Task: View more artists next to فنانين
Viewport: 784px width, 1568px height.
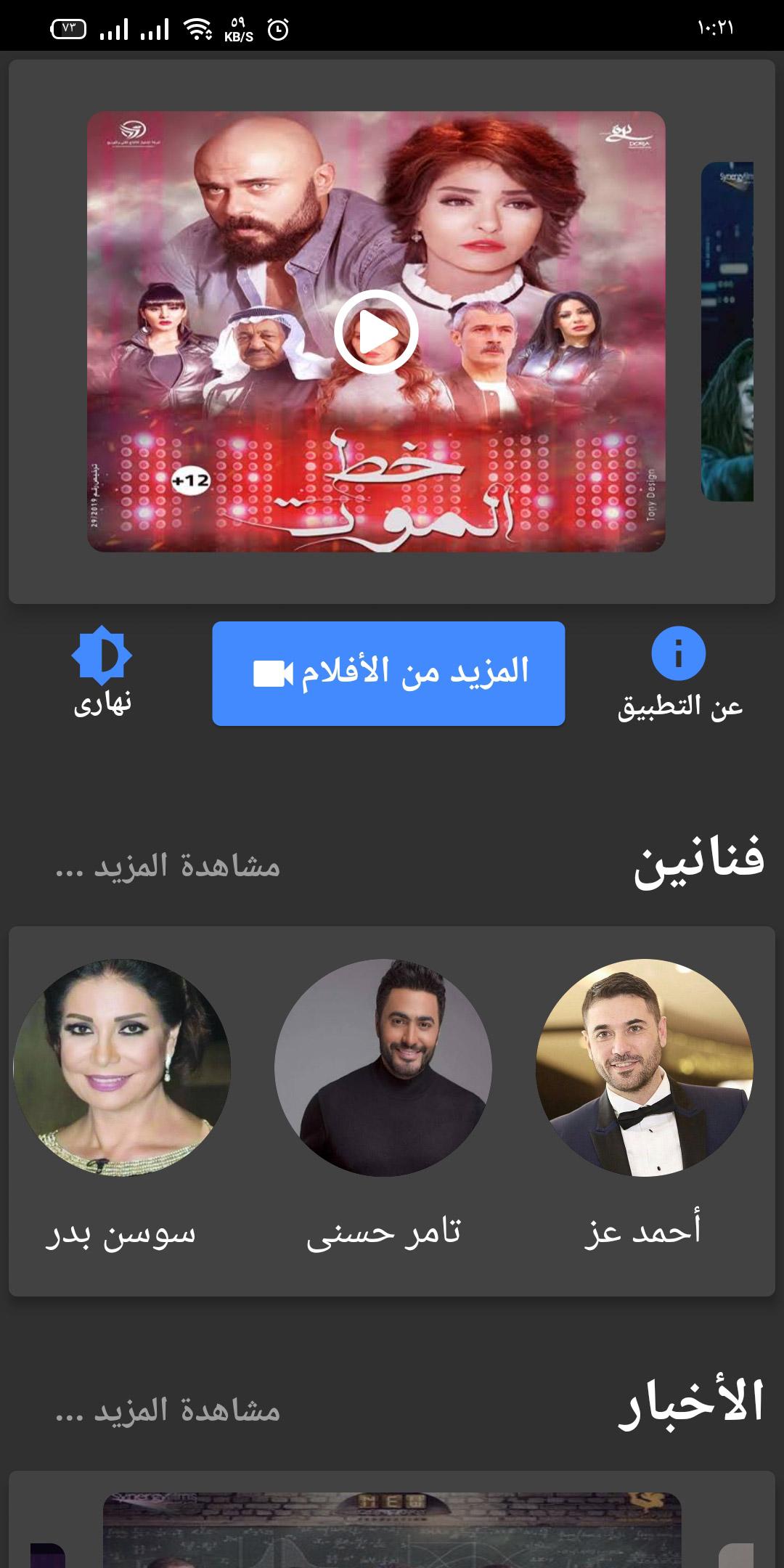Action: point(168,867)
